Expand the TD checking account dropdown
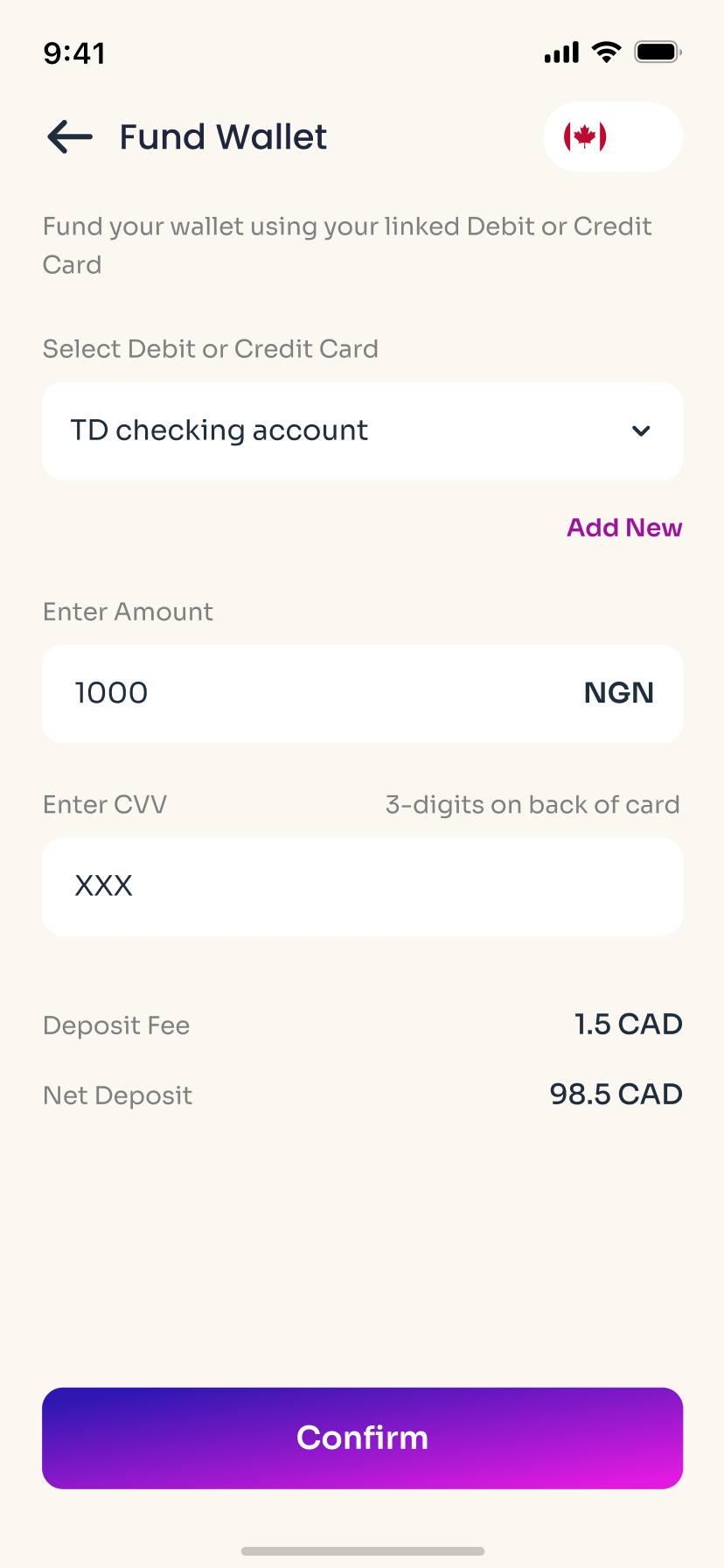The height and width of the screenshot is (1568, 724). 362,430
